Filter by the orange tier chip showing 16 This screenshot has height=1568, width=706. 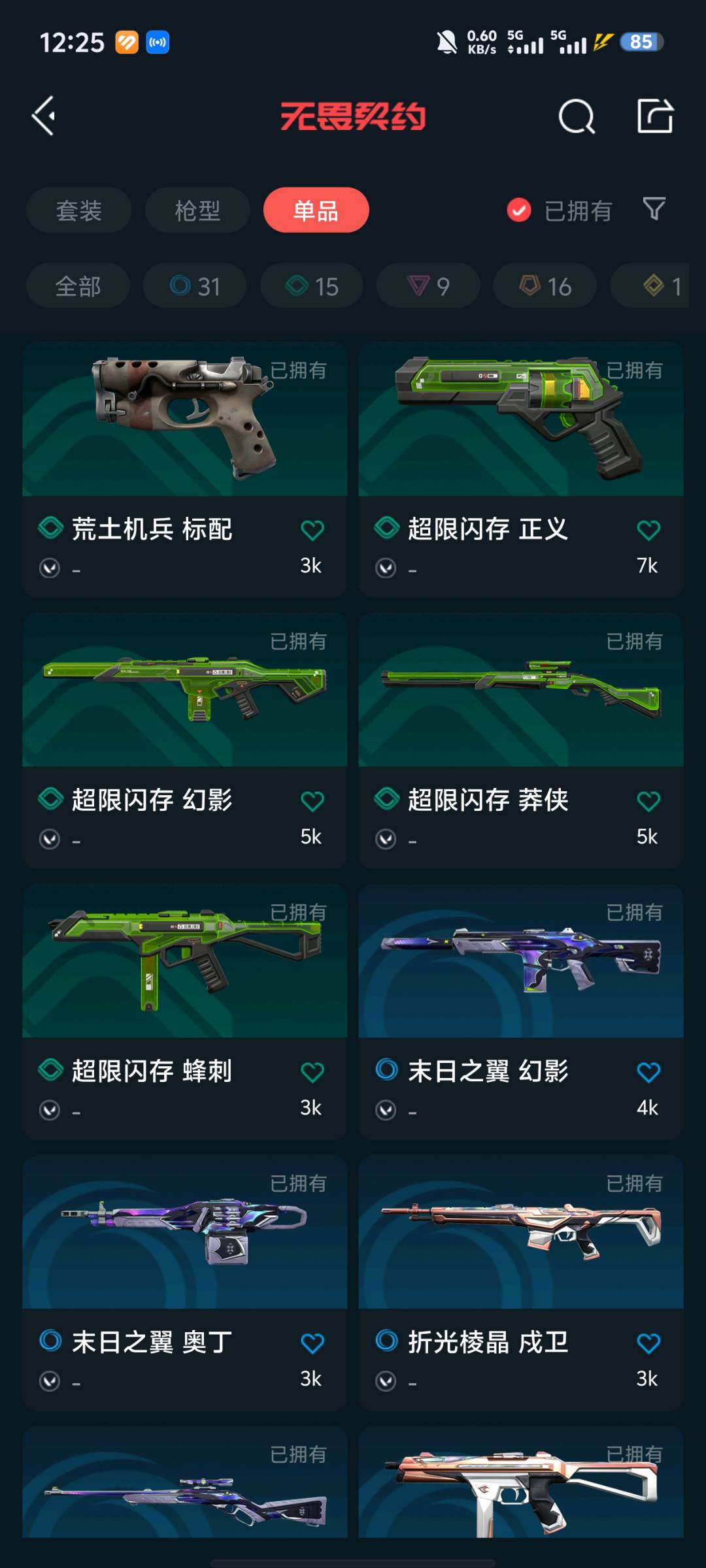pyautogui.click(x=545, y=286)
